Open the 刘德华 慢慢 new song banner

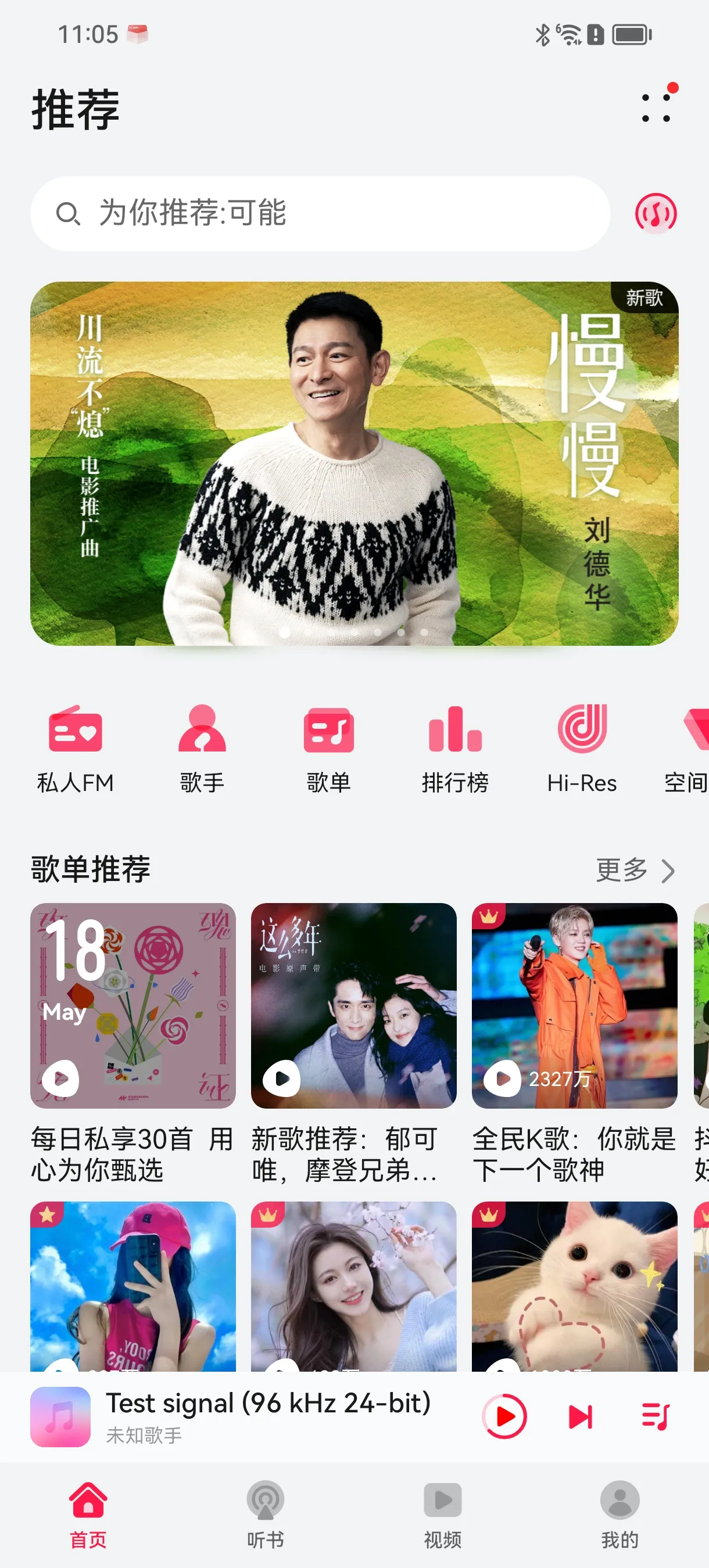pos(354,463)
